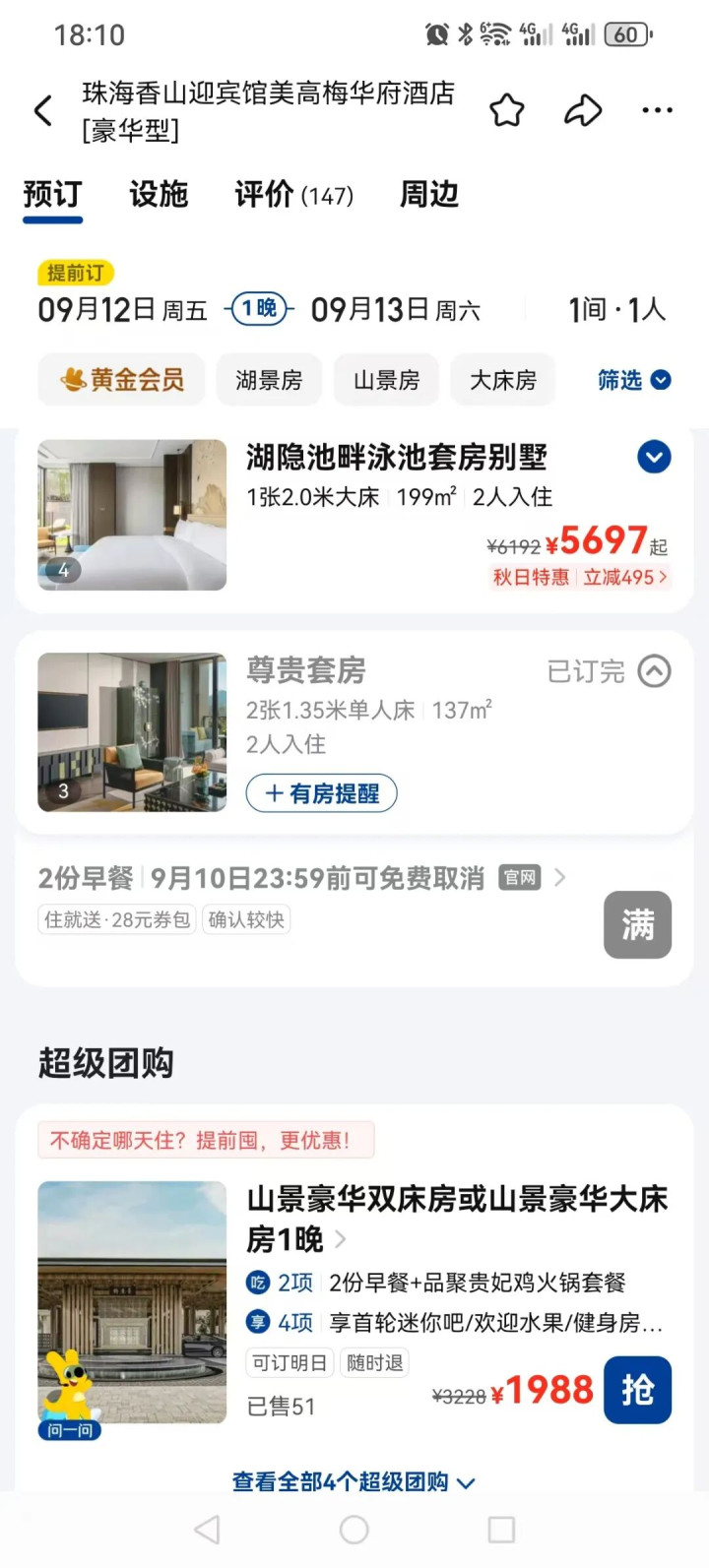Open the three-dot overflow menu
The width and height of the screenshot is (709, 1568).
(x=657, y=110)
